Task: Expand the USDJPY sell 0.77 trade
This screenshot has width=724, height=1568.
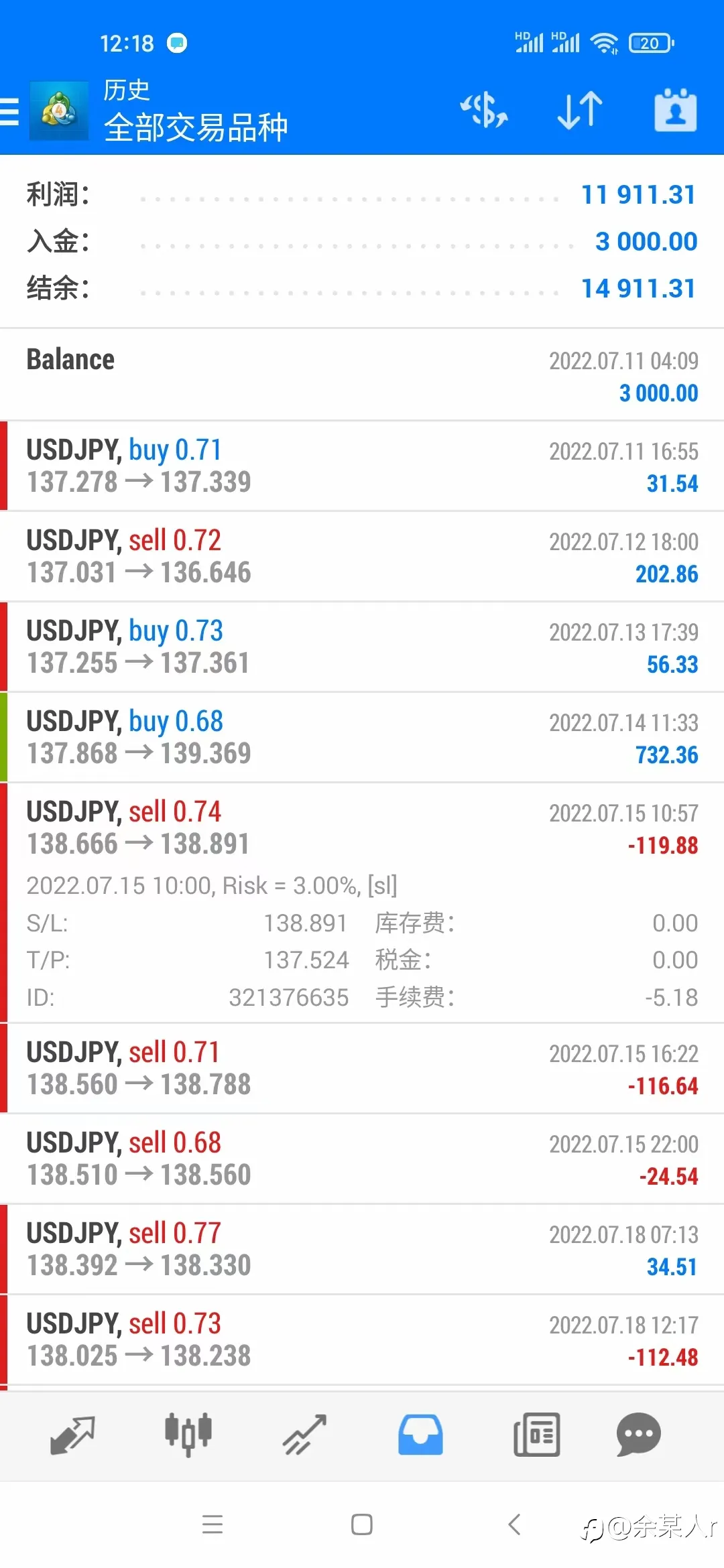Action: pos(362,1250)
